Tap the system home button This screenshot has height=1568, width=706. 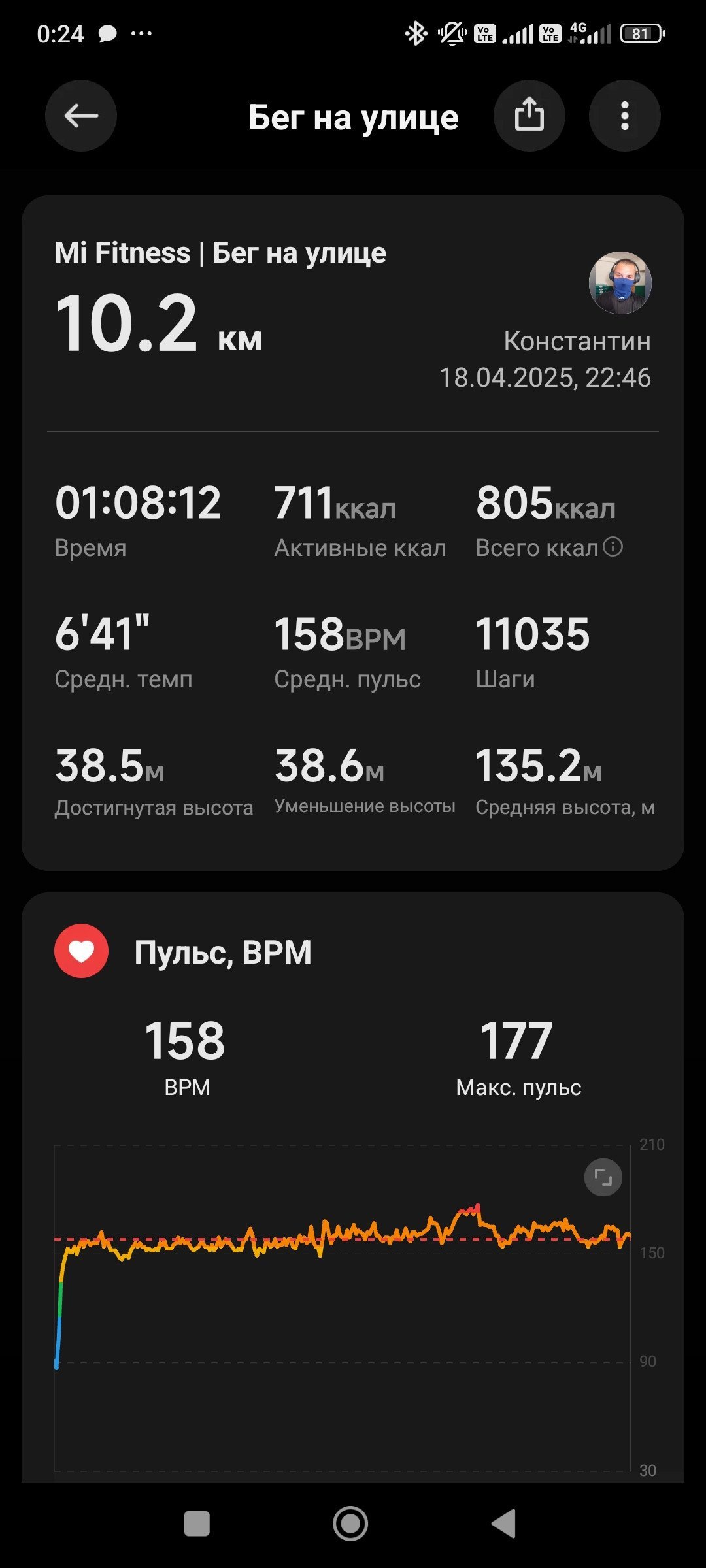[350, 1524]
